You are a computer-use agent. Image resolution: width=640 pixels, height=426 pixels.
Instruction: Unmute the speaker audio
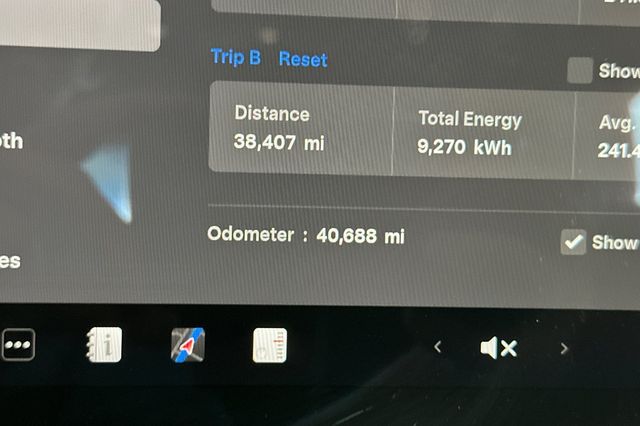[x=498, y=348]
